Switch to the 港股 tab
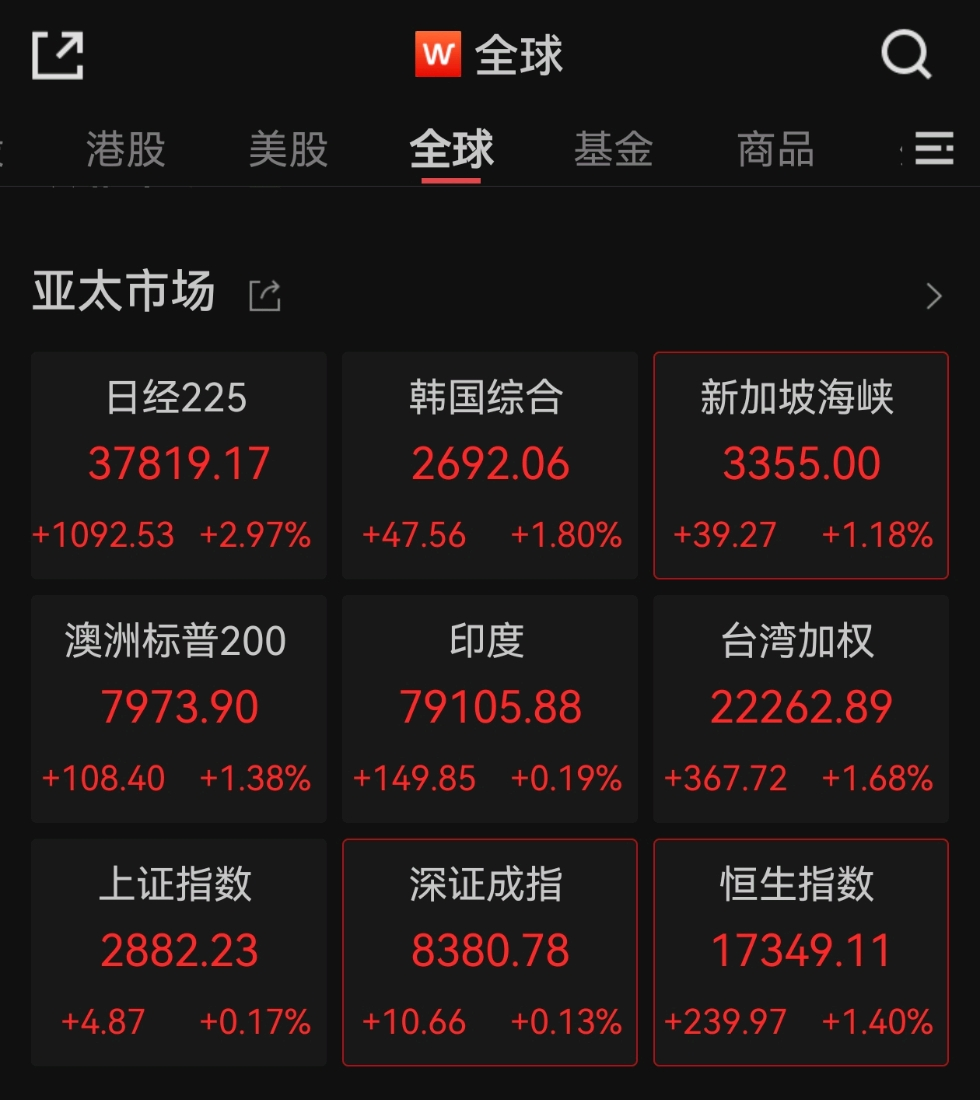Image resolution: width=980 pixels, height=1100 pixels. pos(124,148)
